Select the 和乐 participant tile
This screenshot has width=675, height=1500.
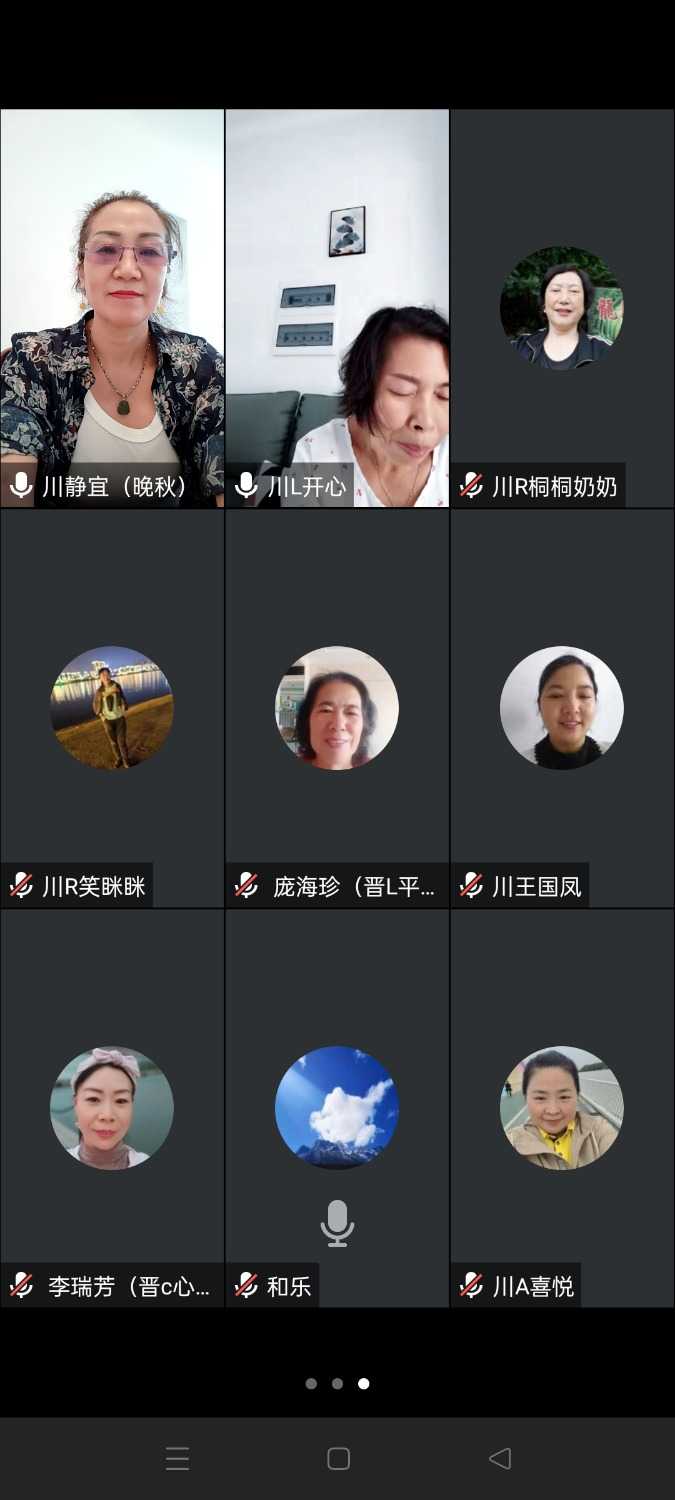(x=337, y=1108)
